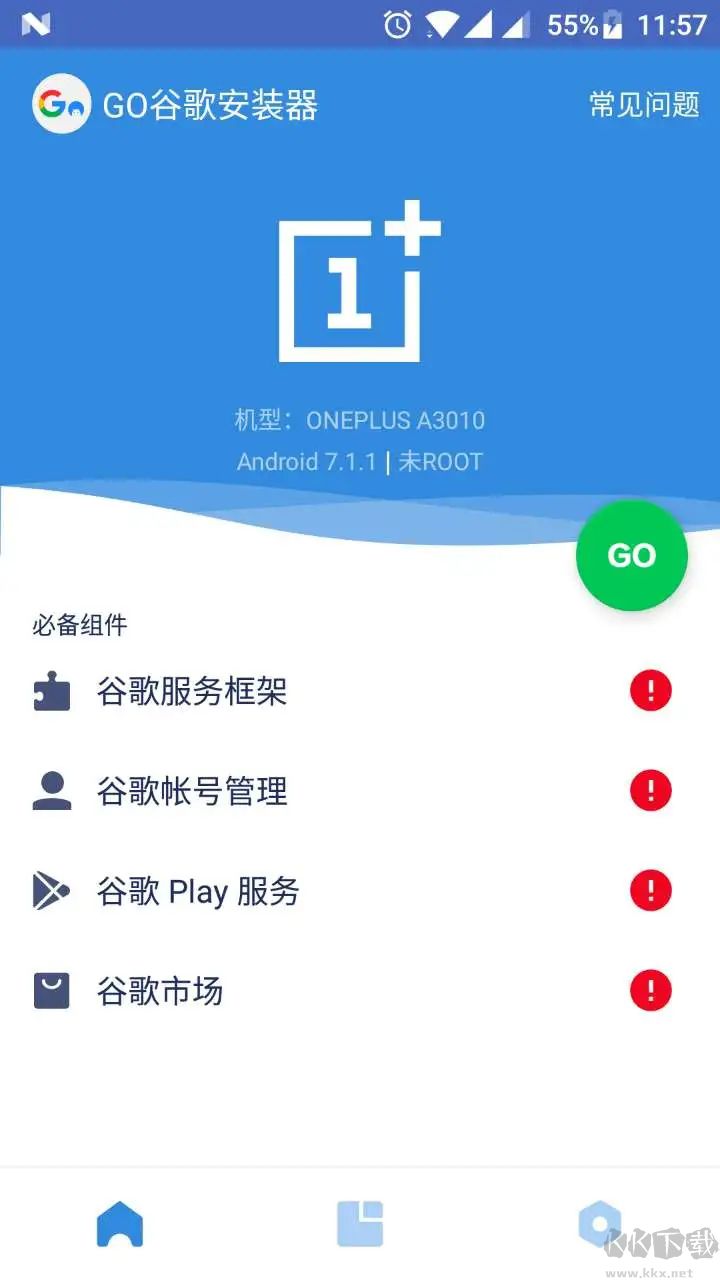The image size is (720, 1280).
Task: Tap the puzzle icon beside 谷歌服务框架
Action: 50,691
